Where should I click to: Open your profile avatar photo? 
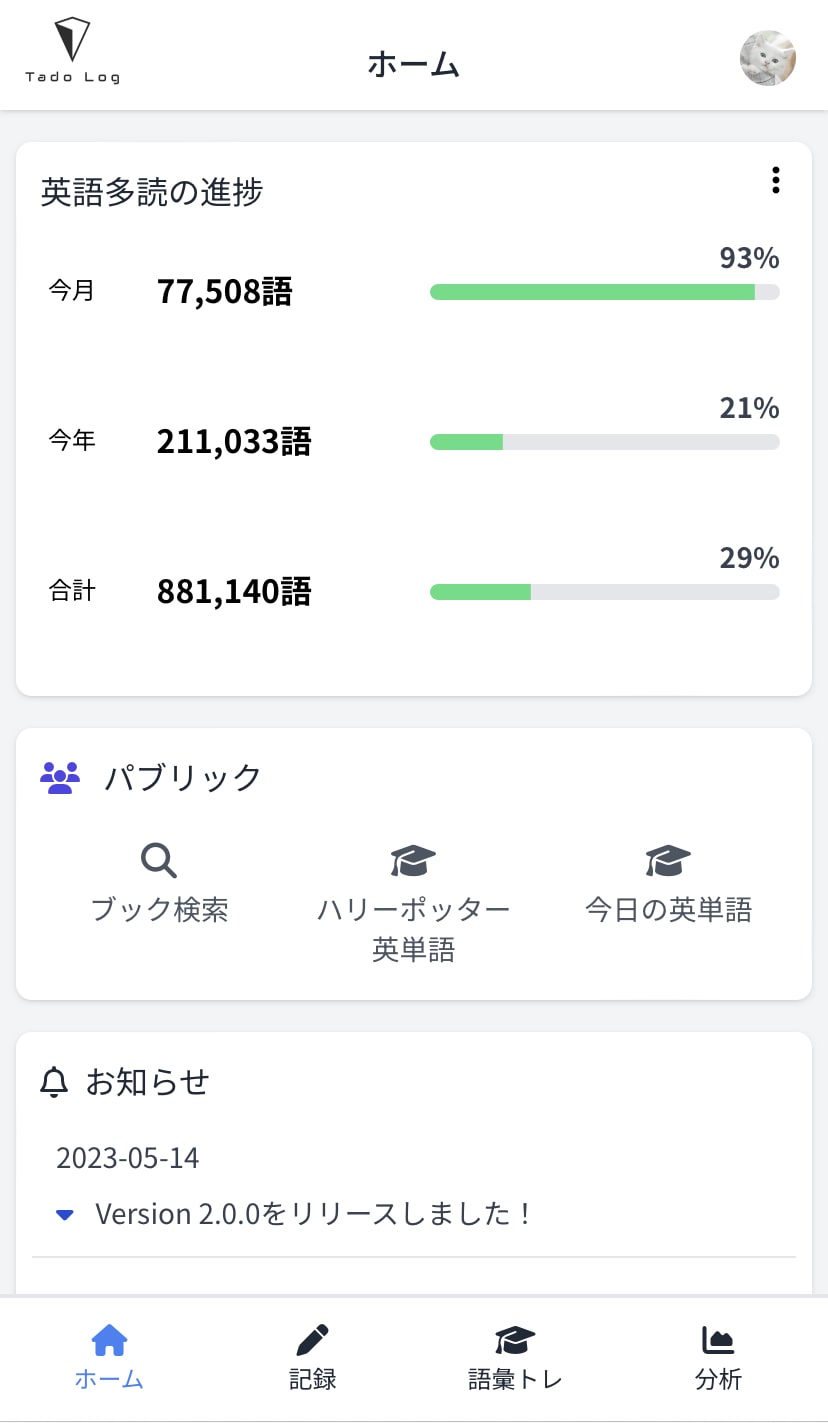768,58
